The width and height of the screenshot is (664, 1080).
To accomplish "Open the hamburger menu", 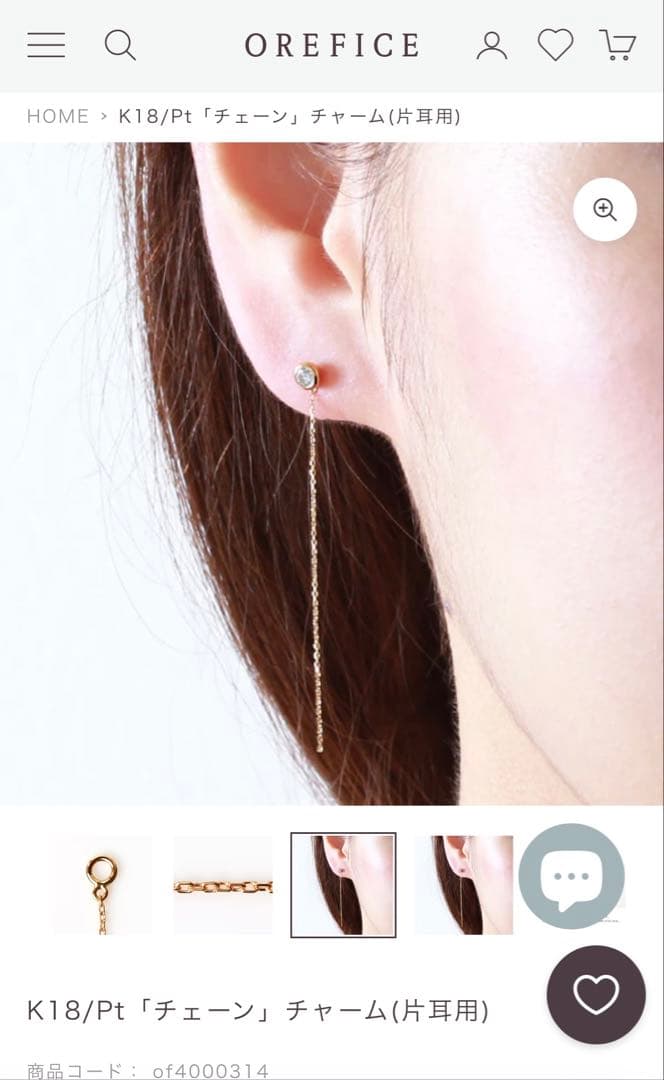I will [x=46, y=45].
